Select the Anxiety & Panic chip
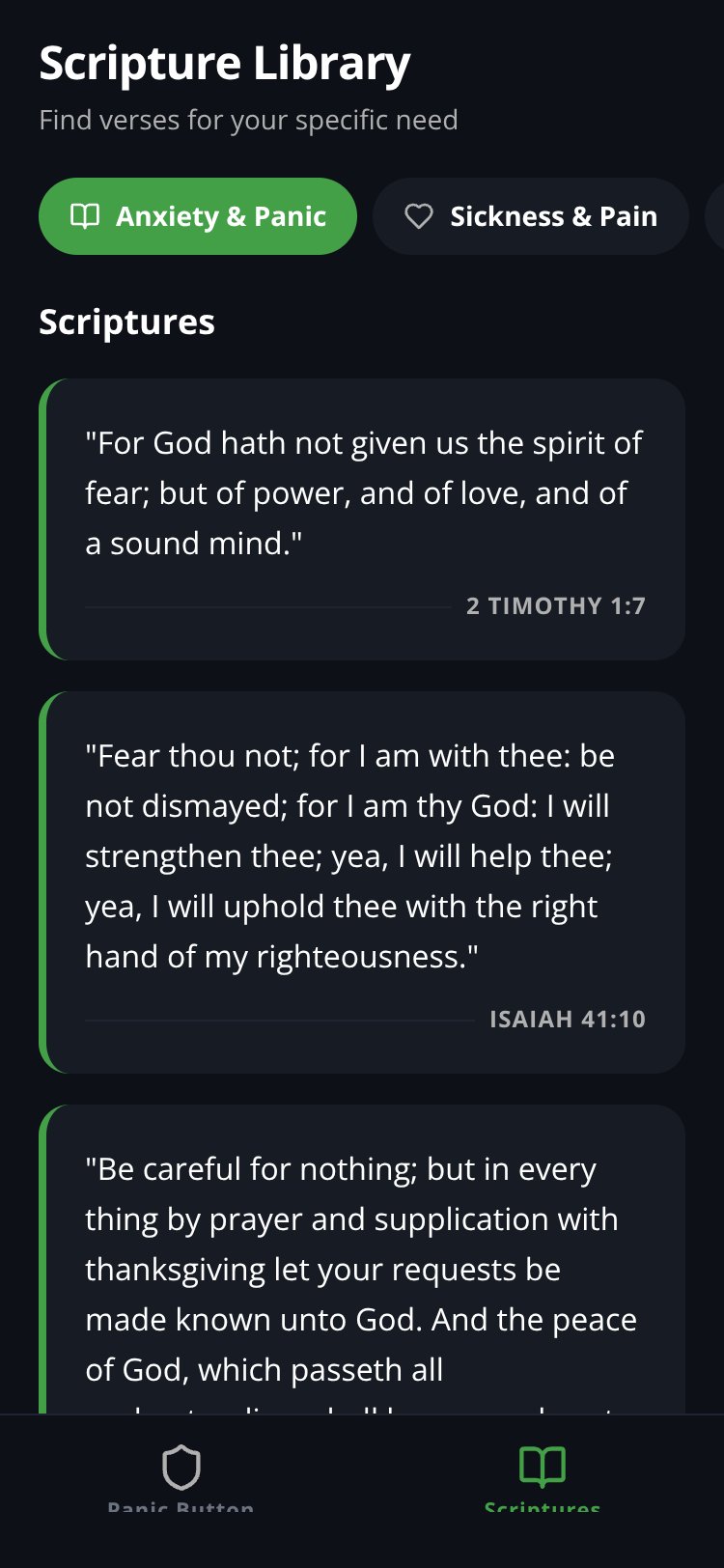724x1568 pixels. 198,216
